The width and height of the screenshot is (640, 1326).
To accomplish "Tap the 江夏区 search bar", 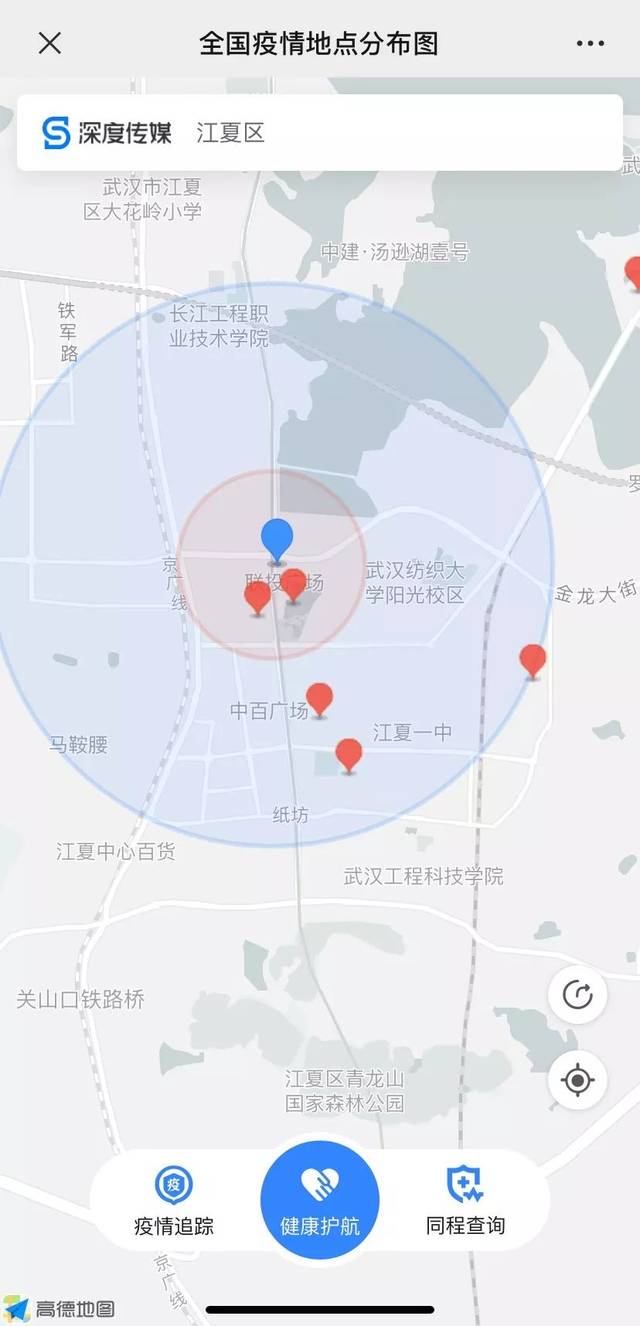I will pos(320,133).
